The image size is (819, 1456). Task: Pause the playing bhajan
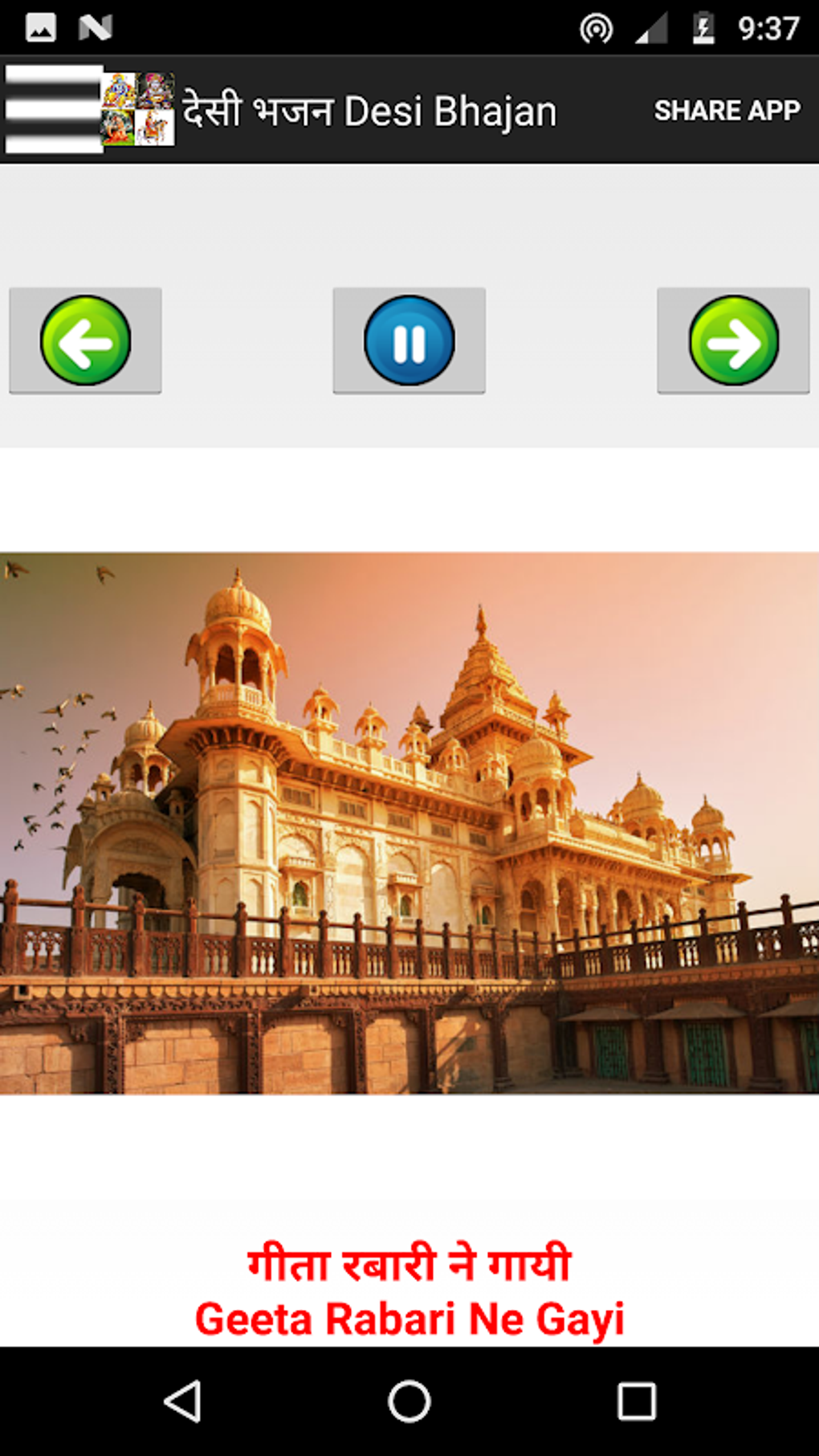(409, 341)
